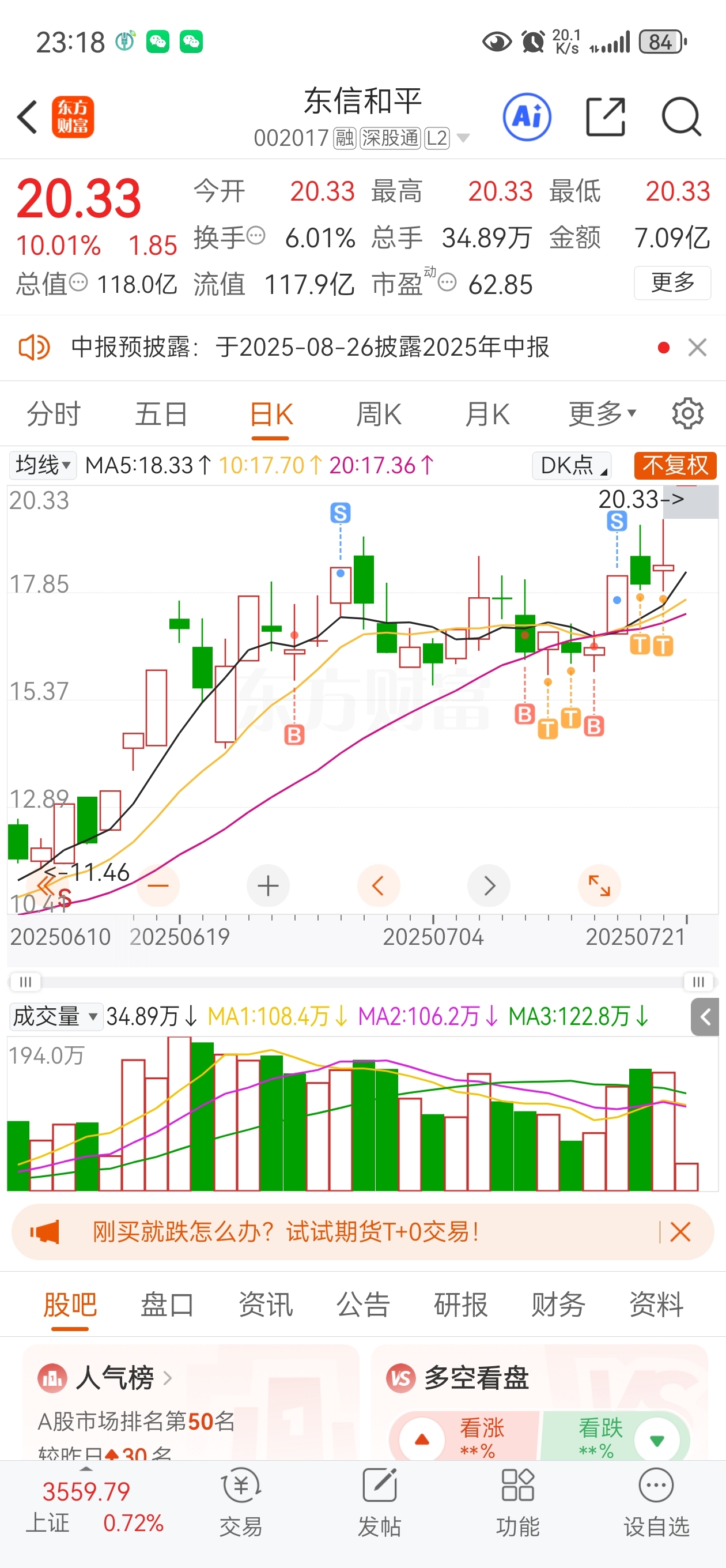The width and height of the screenshot is (726, 1568).
Task: Close the 期货T+0交易 promo banner
Action: tap(680, 1232)
